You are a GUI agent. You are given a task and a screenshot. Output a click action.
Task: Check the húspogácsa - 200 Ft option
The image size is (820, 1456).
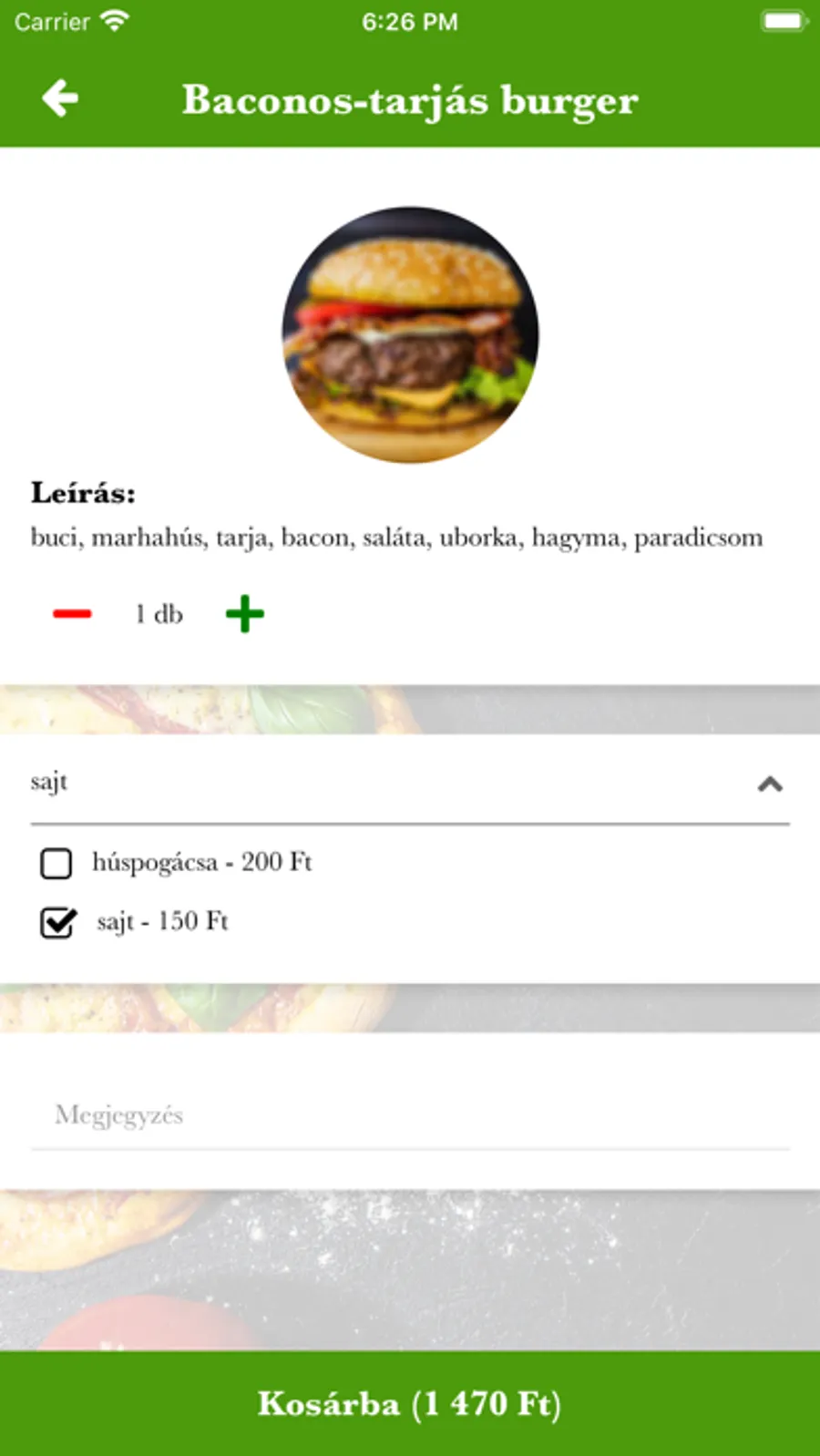[56, 863]
